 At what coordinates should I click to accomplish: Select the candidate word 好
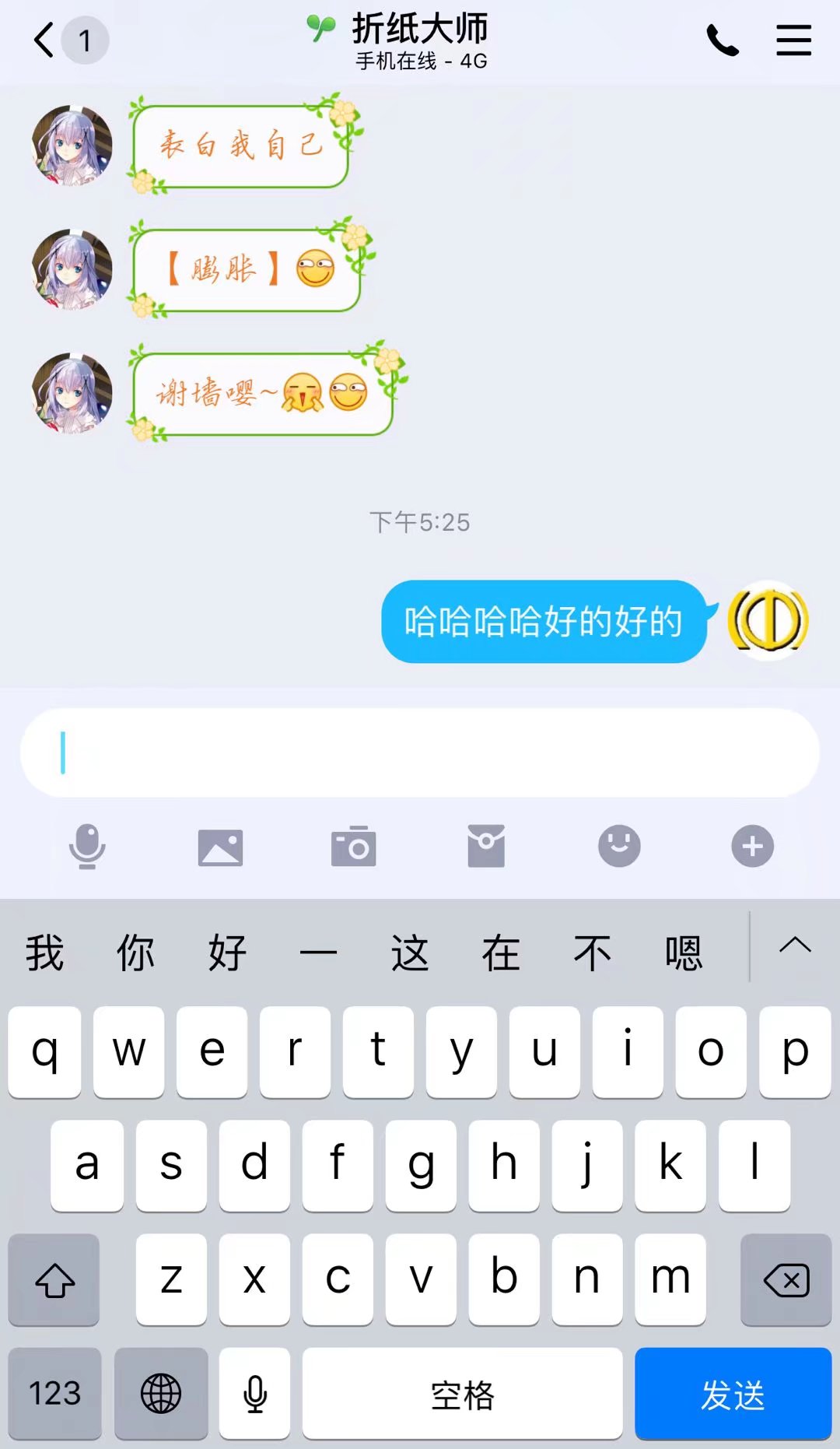[227, 953]
